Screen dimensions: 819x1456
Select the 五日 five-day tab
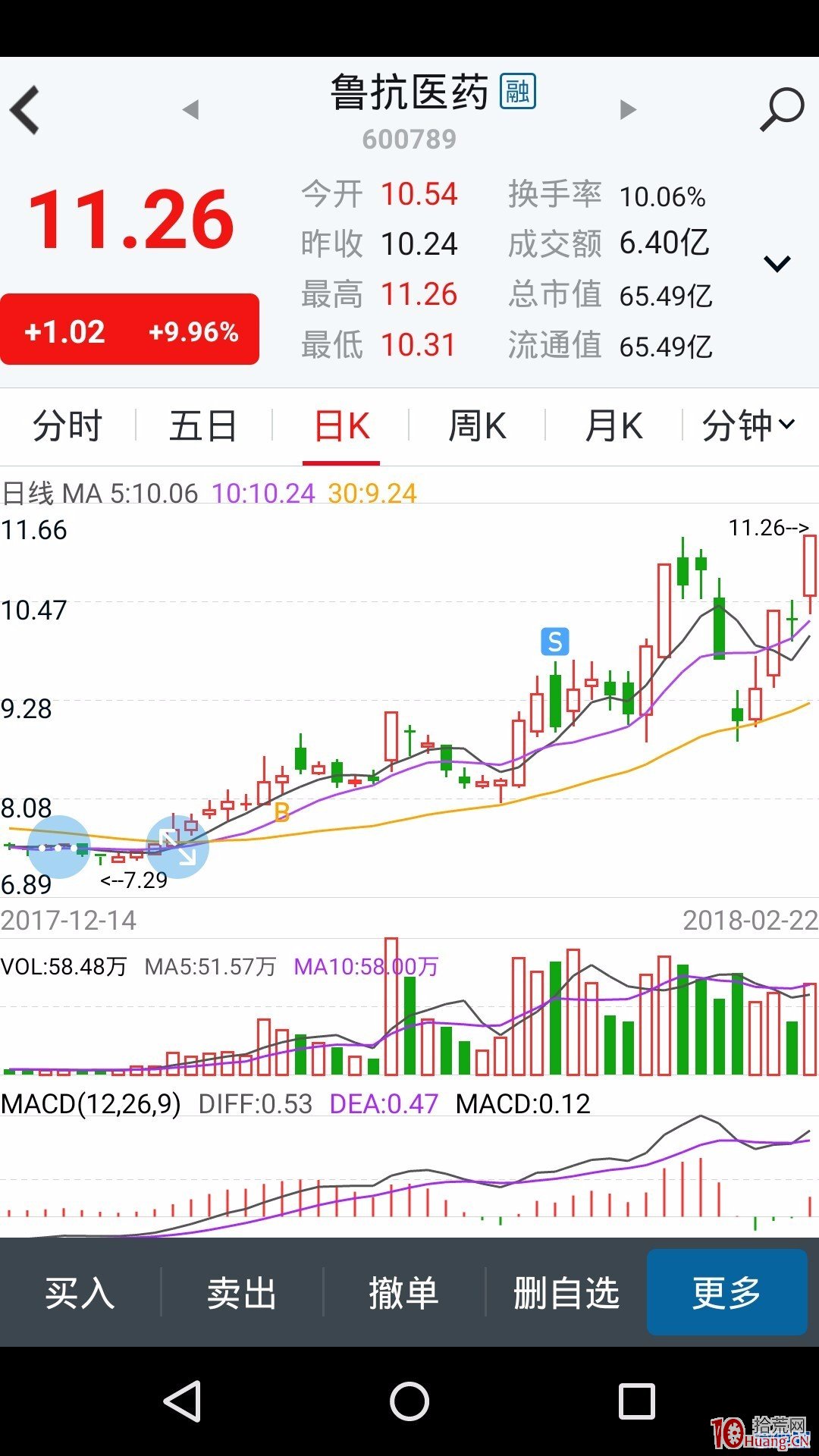(x=205, y=425)
